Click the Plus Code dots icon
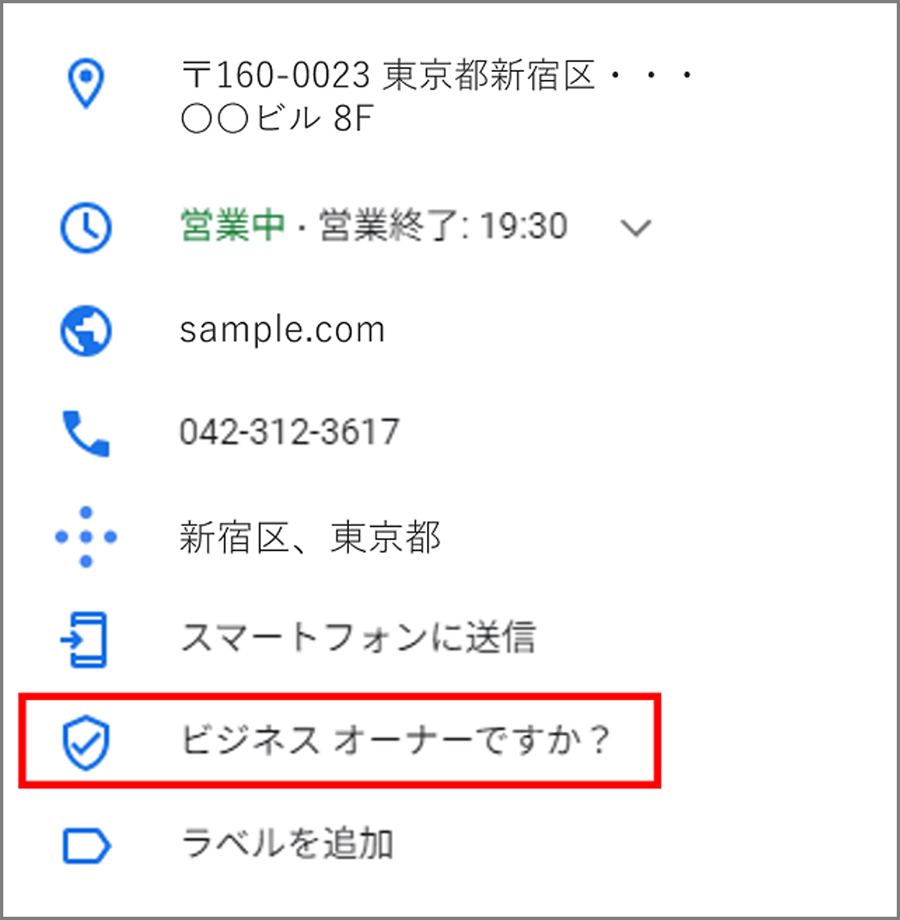The height and width of the screenshot is (920, 900). point(86,536)
